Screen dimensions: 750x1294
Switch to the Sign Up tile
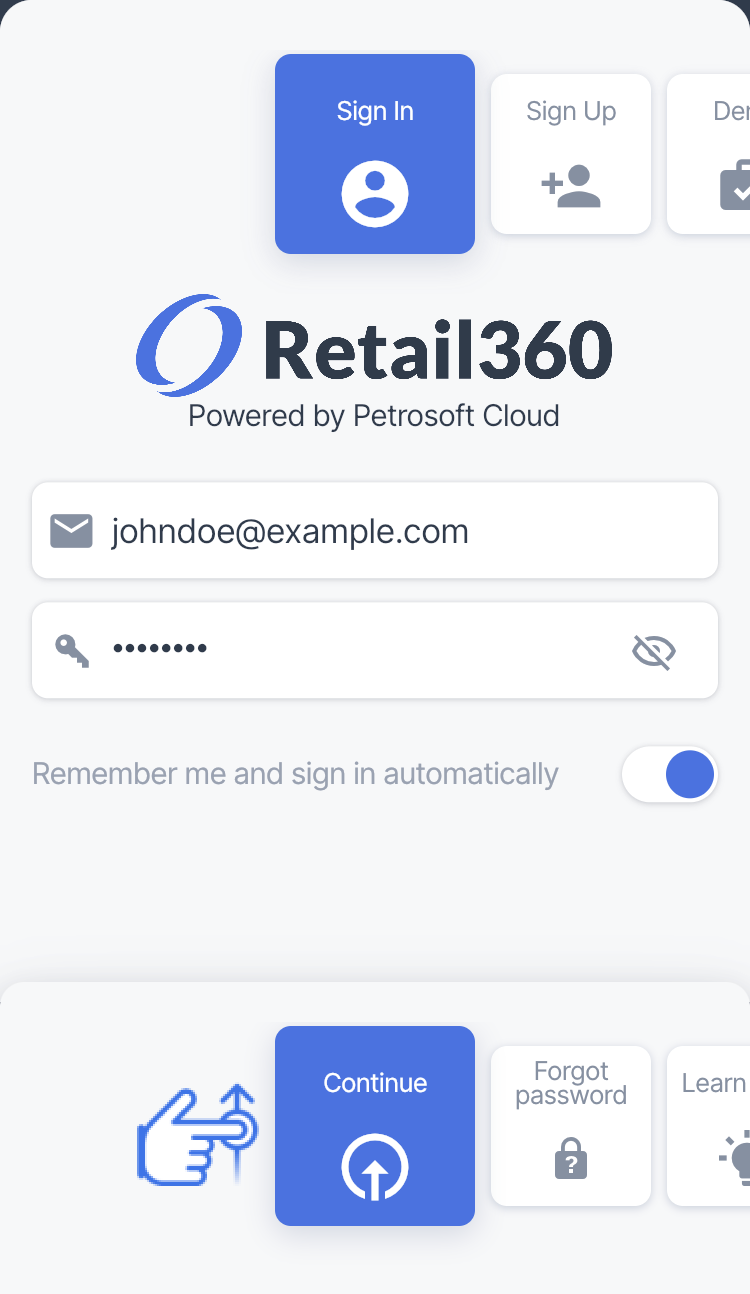click(571, 154)
